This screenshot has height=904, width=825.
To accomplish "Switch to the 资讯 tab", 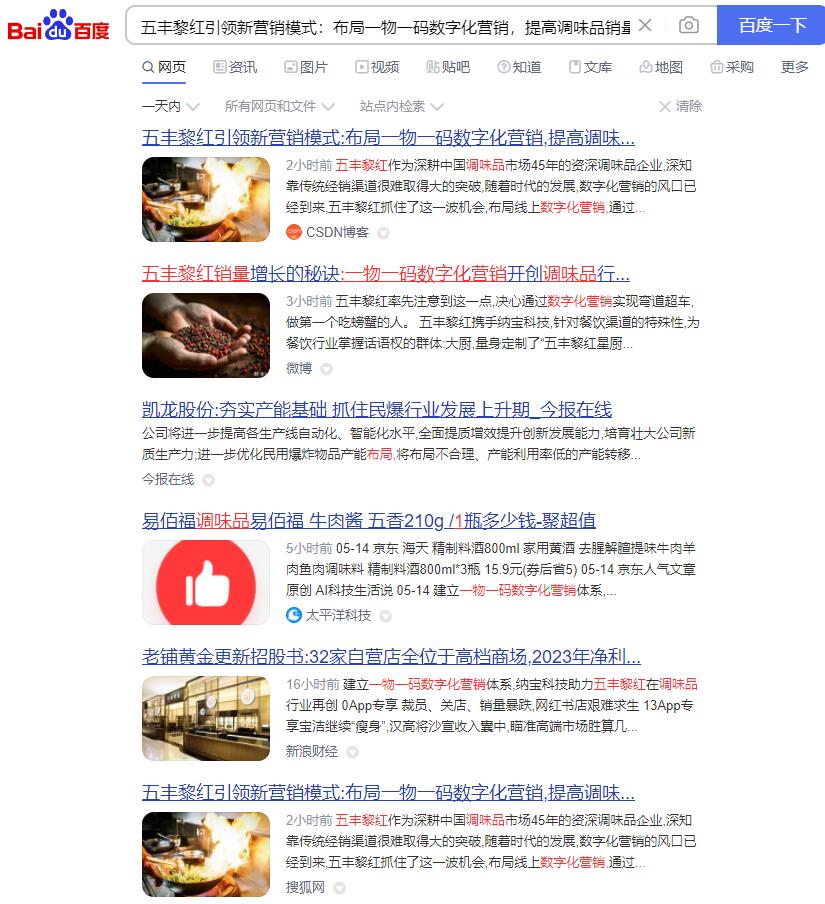I will tap(235, 67).
